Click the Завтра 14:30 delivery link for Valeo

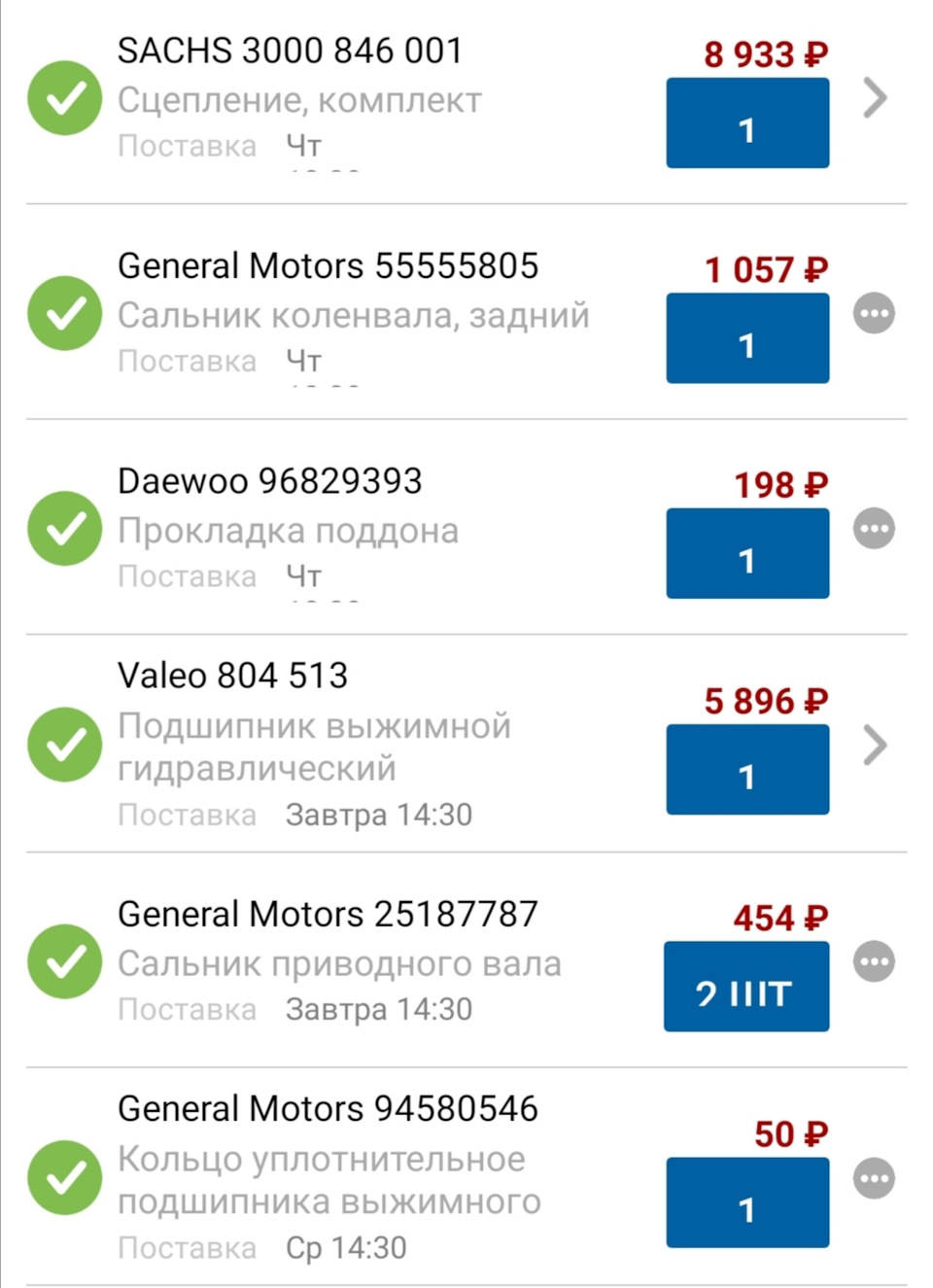(x=381, y=814)
